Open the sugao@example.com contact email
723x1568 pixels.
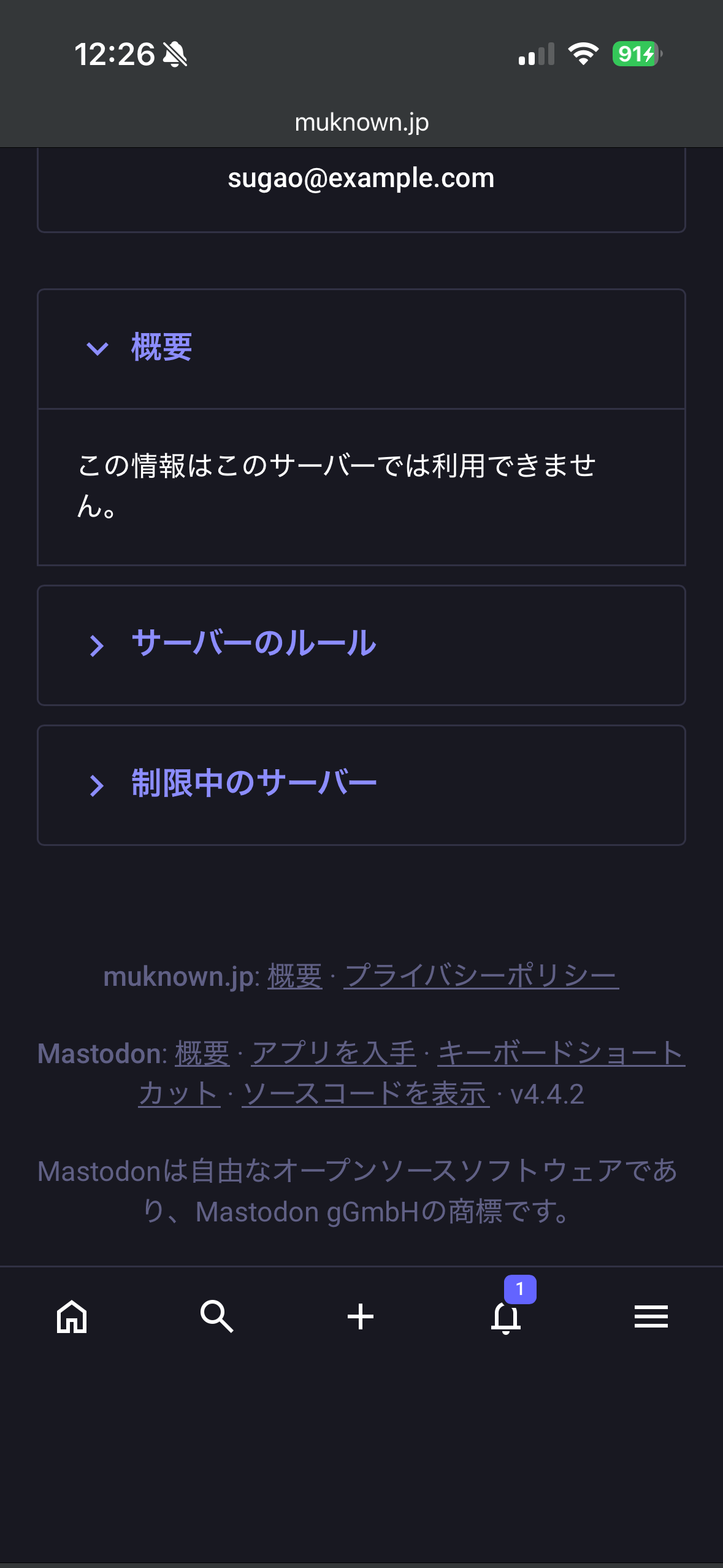361,179
